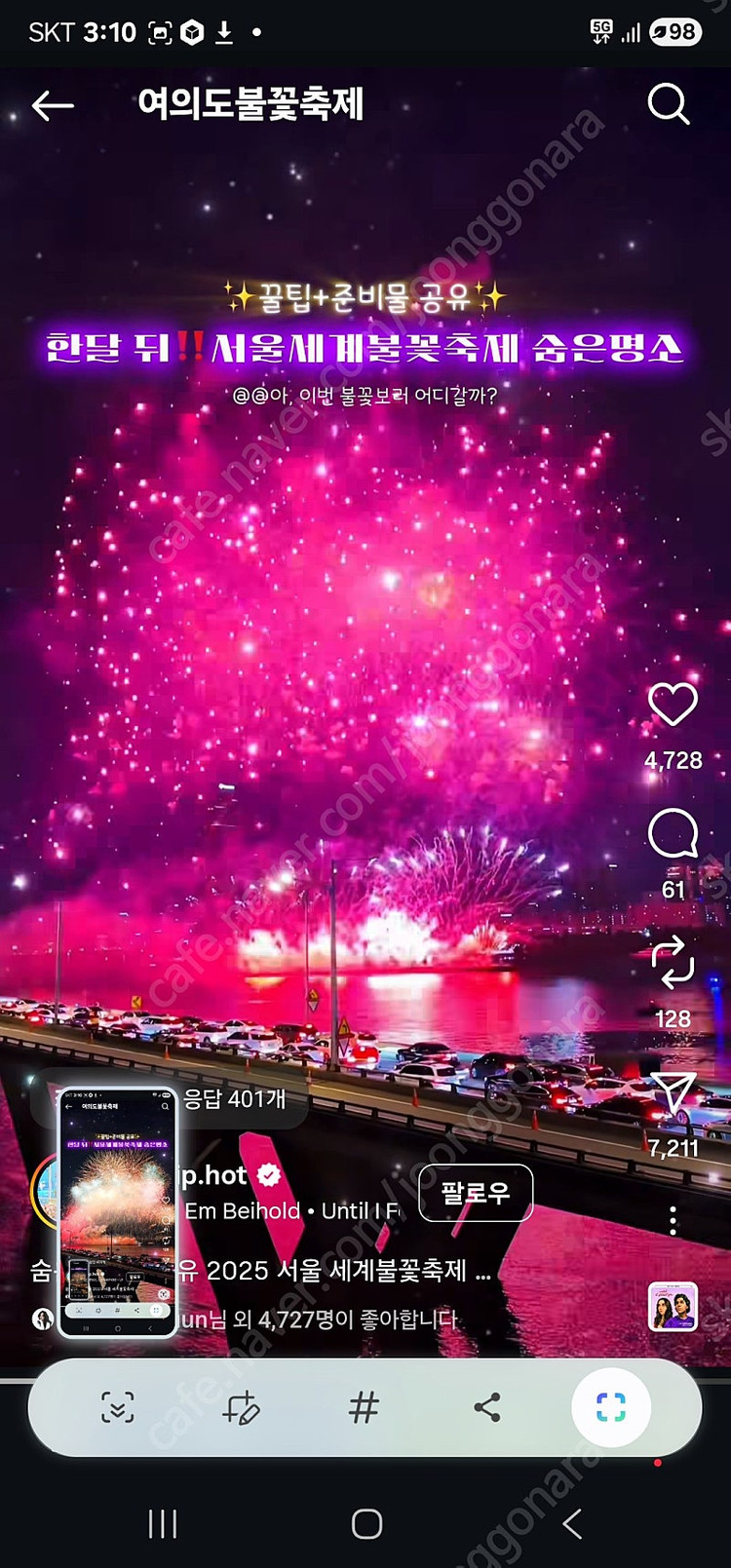Open the recent apps view
Image resolution: width=731 pixels, height=1568 pixels.
[162, 1524]
